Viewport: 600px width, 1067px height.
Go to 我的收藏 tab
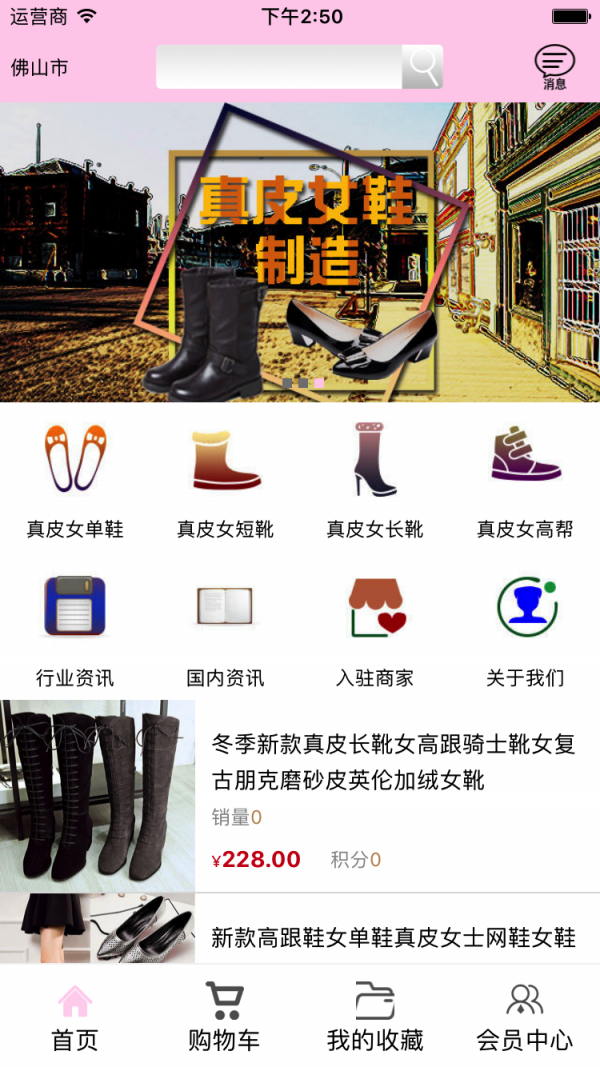pos(375,1017)
